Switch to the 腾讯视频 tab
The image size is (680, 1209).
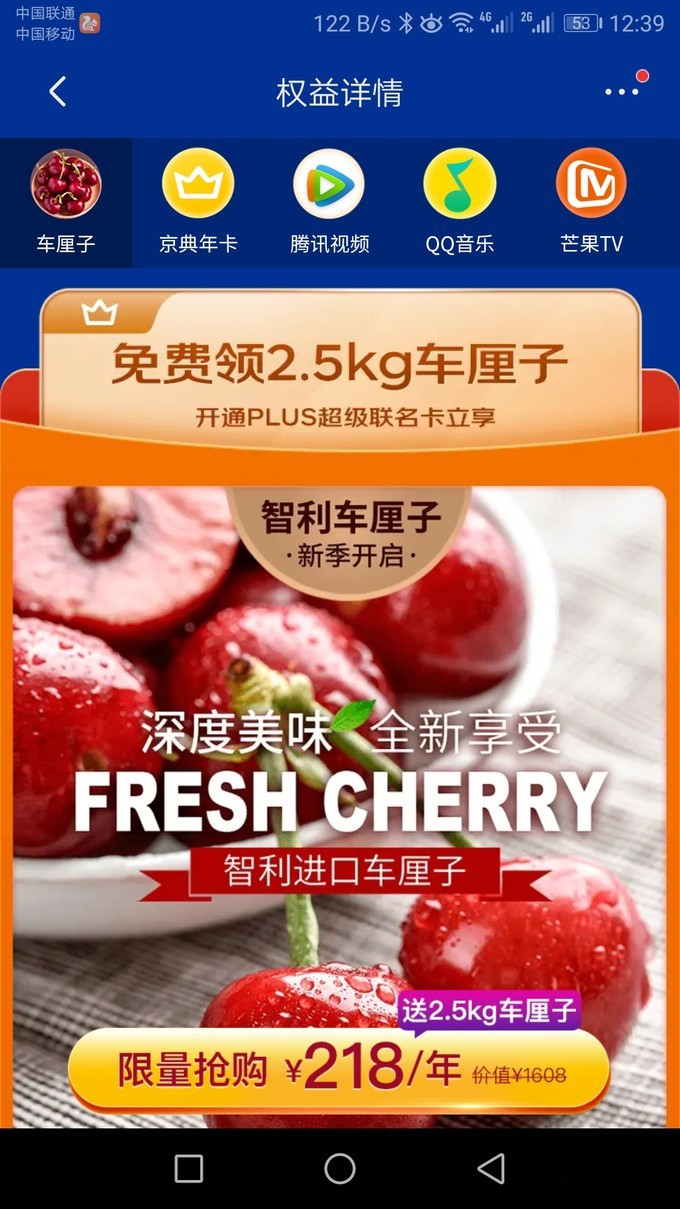click(x=329, y=203)
